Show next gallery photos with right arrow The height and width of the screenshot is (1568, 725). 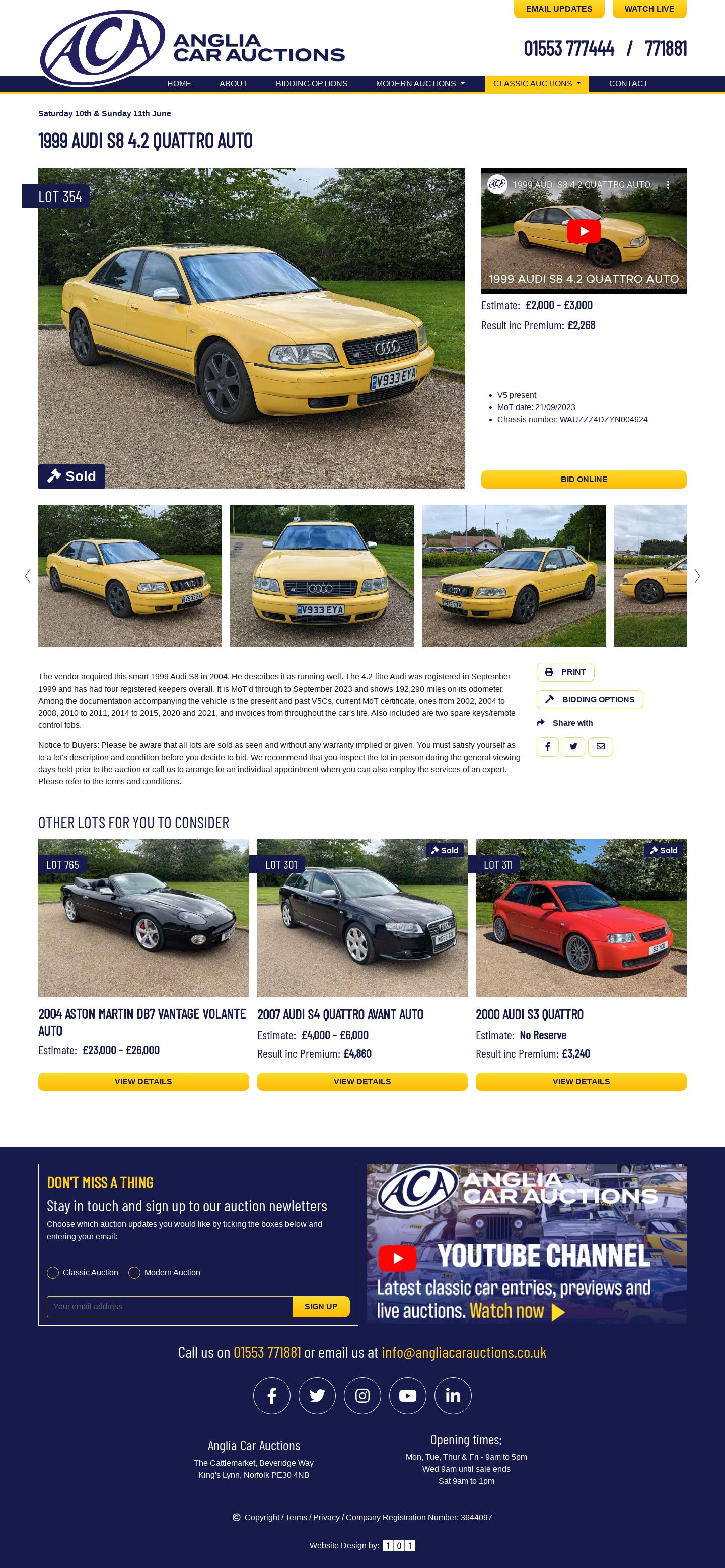coord(696,576)
